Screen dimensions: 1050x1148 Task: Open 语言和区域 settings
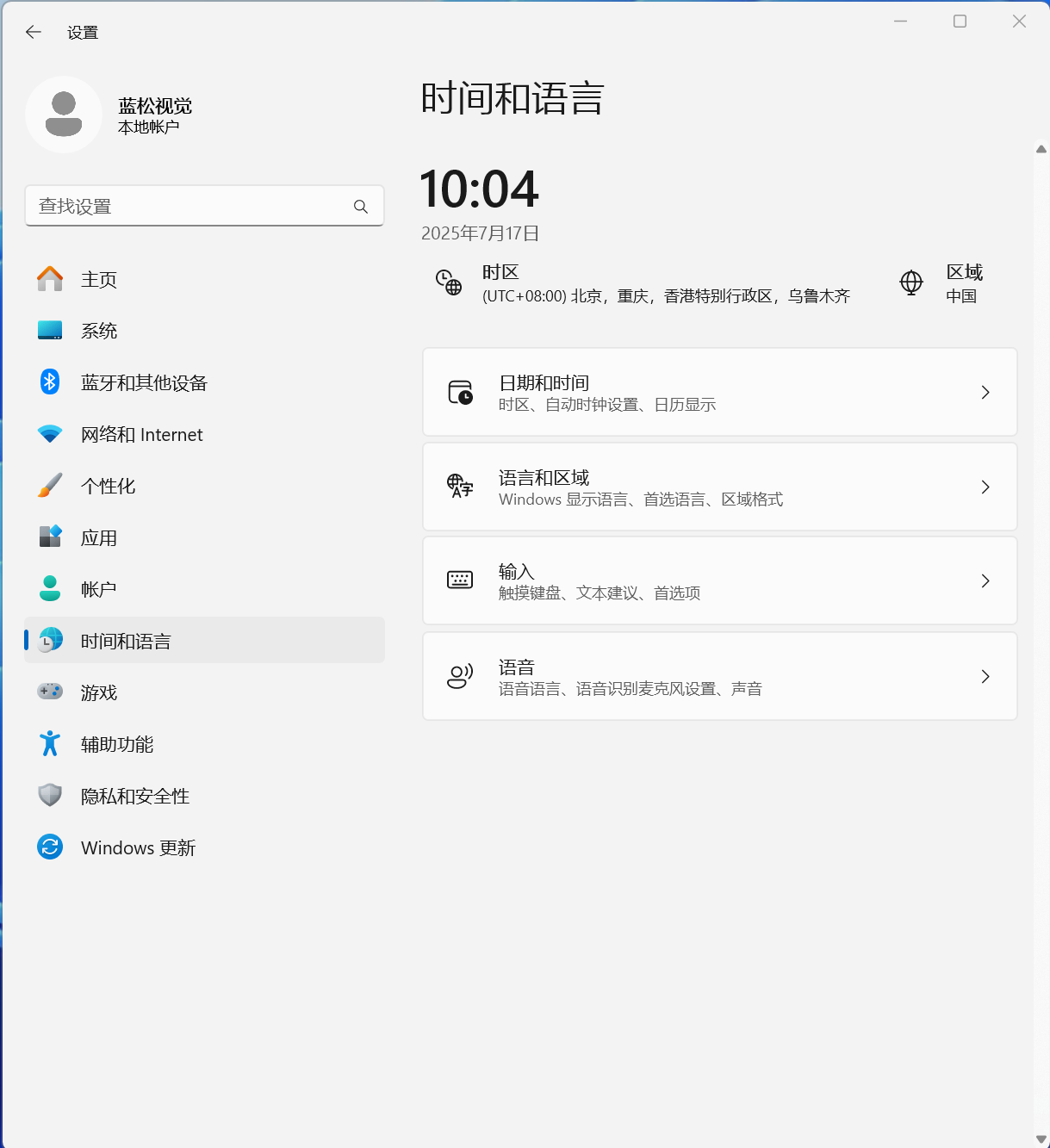pyautogui.click(x=719, y=487)
